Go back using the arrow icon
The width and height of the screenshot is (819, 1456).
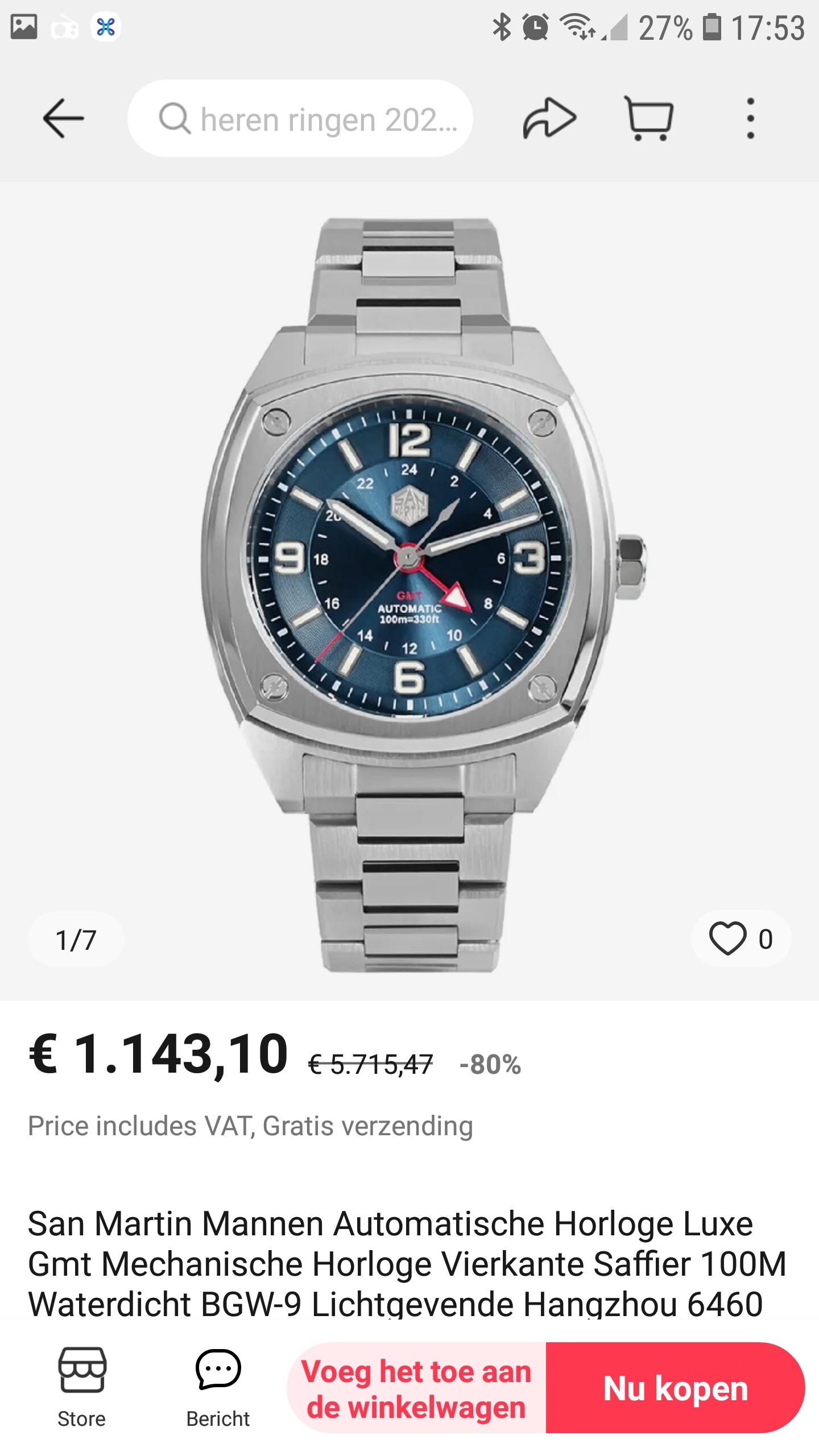pos(63,118)
